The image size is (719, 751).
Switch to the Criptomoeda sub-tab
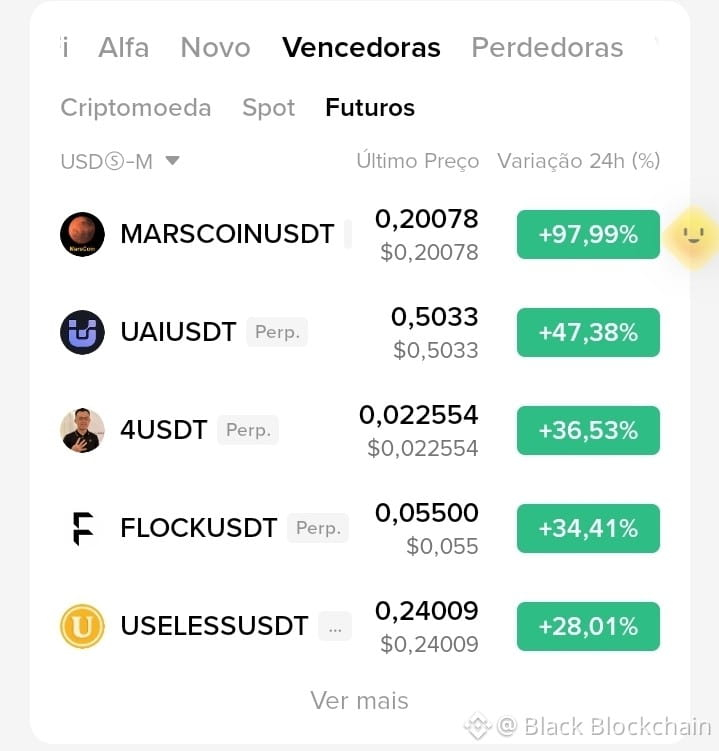tap(136, 107)
